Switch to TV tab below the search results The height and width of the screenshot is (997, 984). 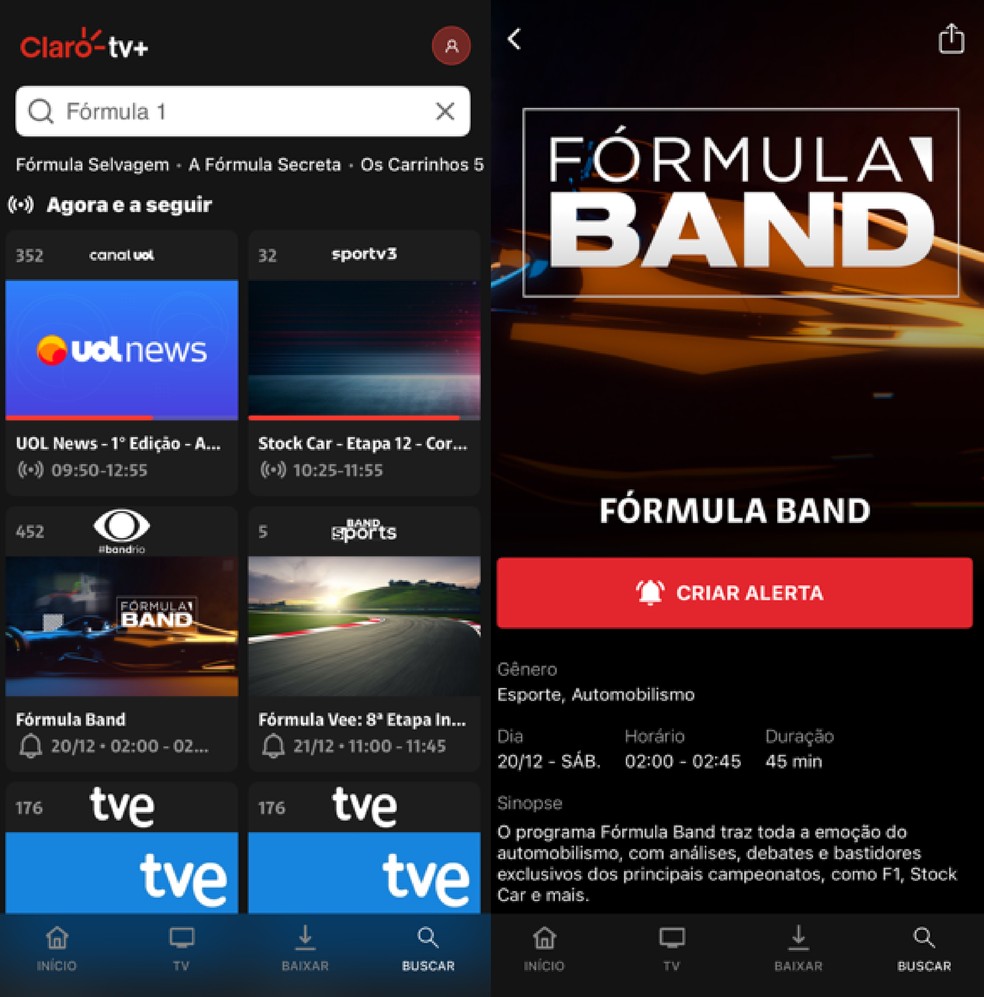(181, 948)
